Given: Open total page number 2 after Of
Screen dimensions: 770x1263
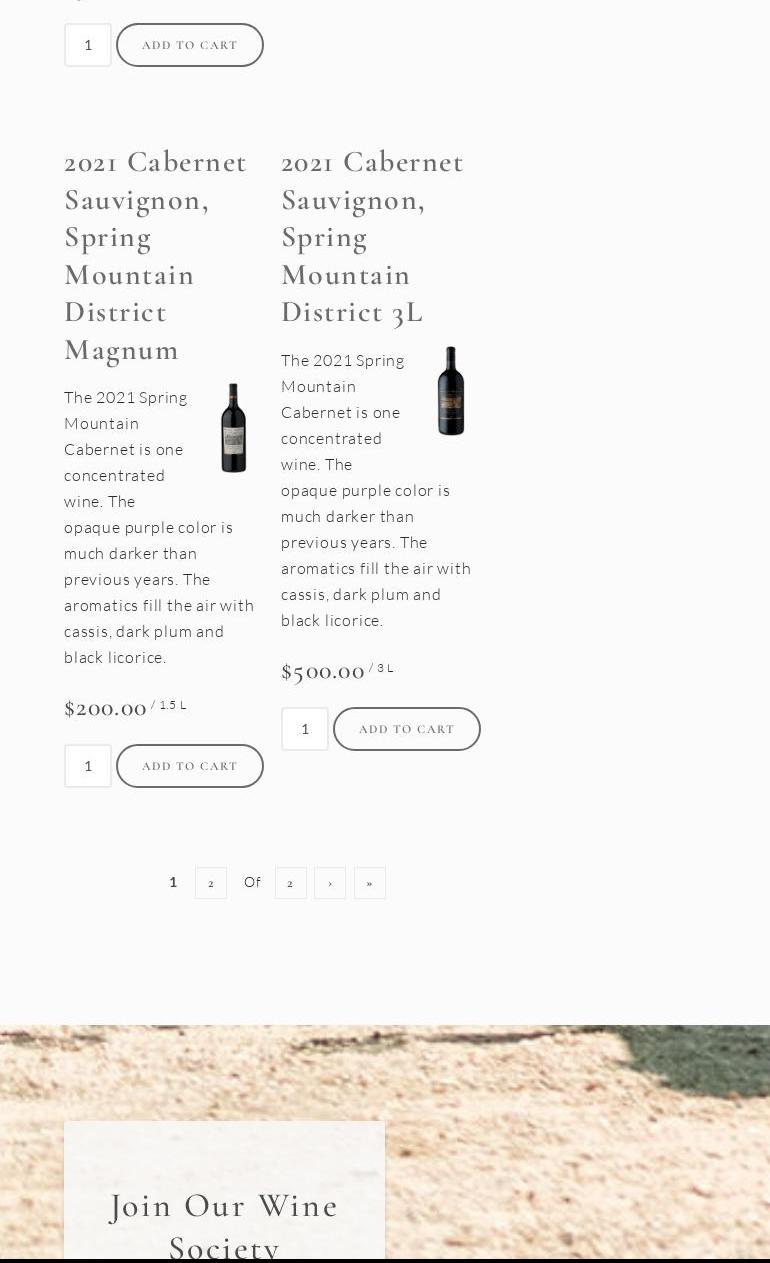Looking at the screenshot, I should pos(291,883).
